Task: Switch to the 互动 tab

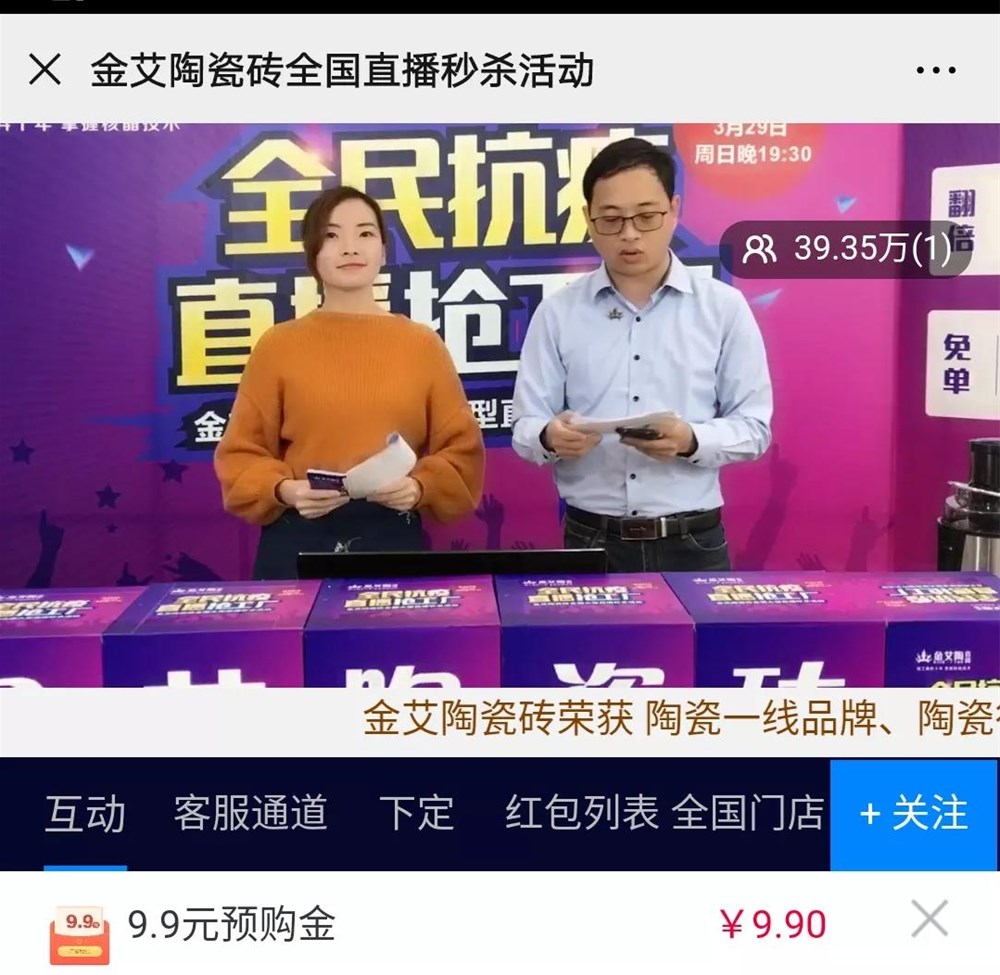Action: [x=85, y=813]
